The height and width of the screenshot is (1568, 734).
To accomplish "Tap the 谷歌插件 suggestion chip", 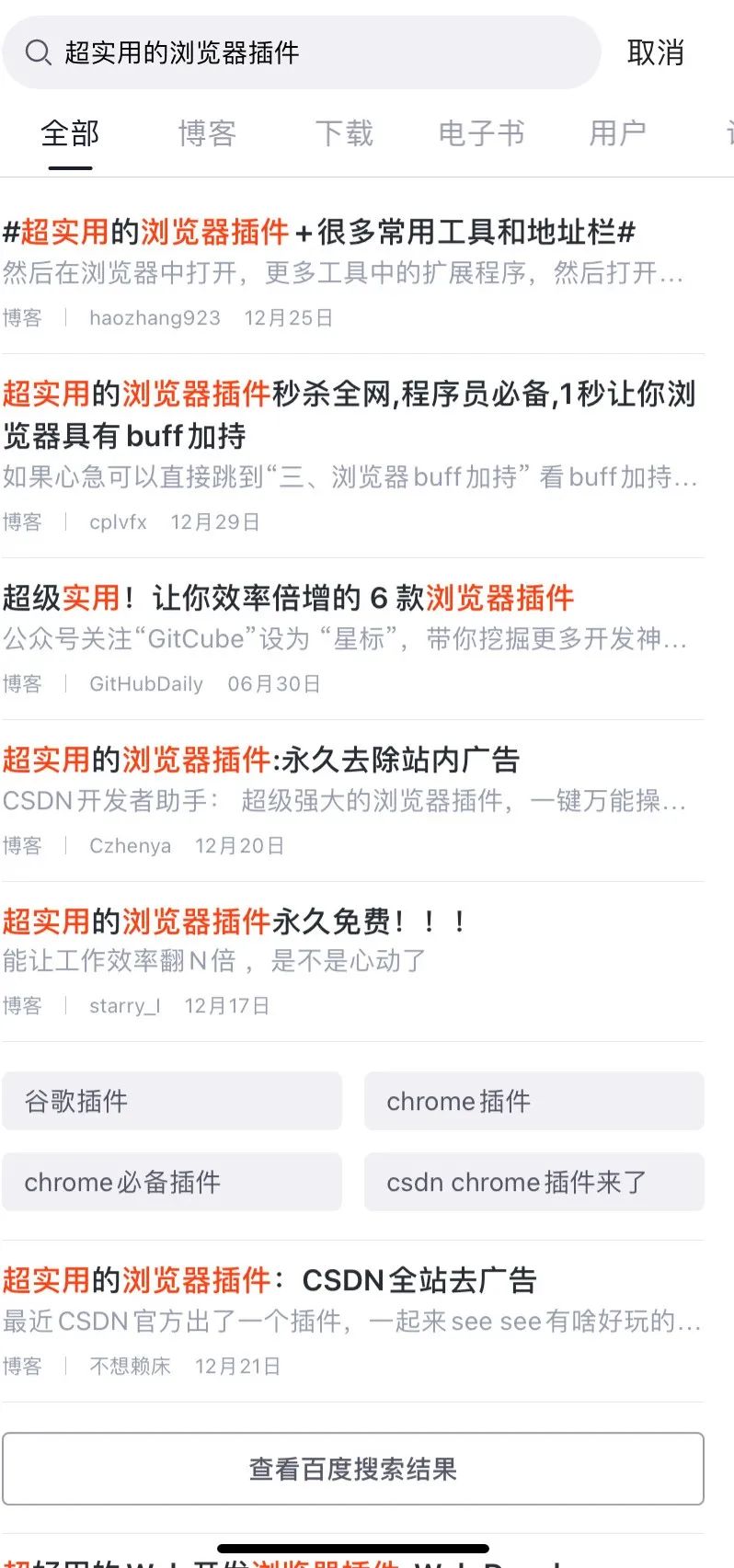I will tap(171, 1101).
